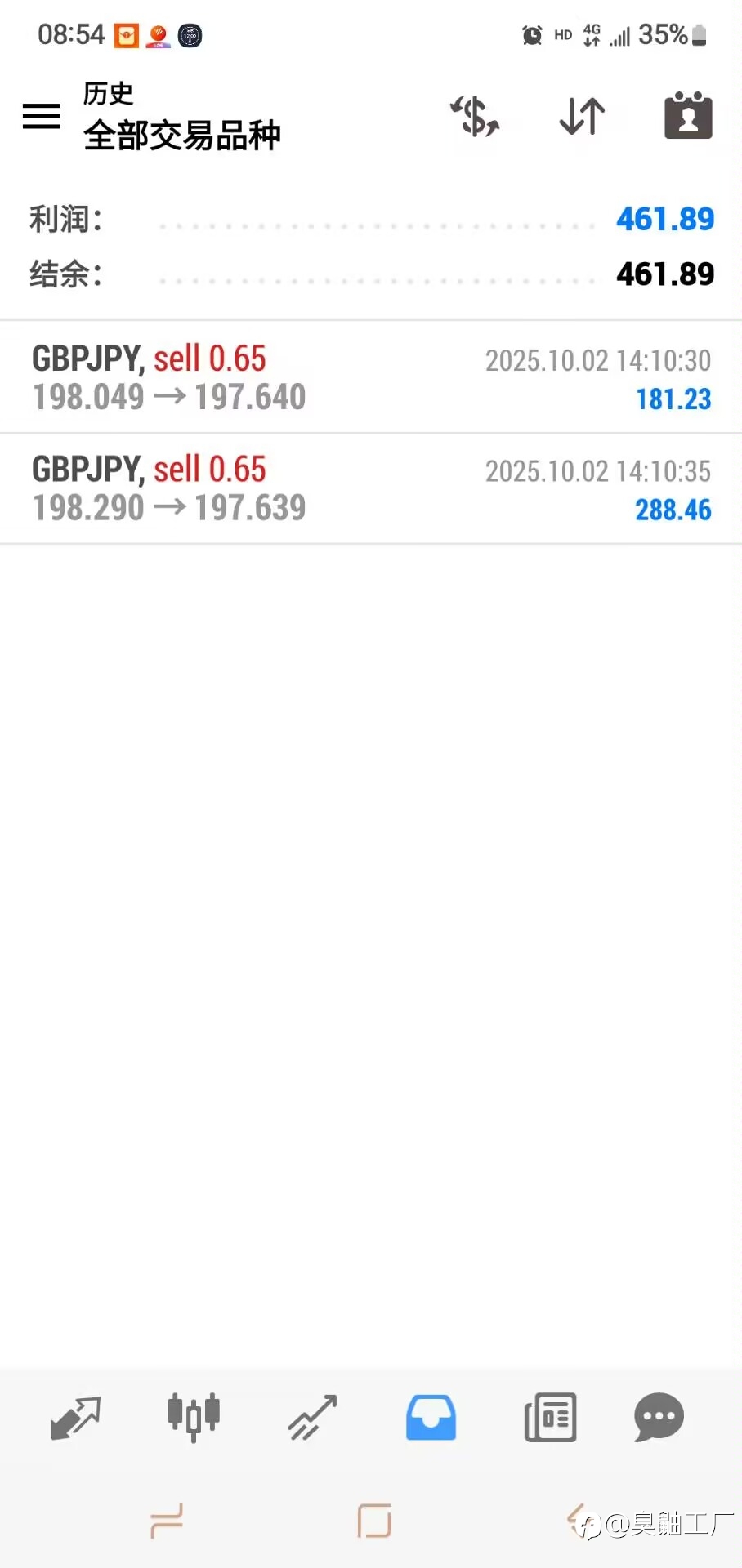Switch to the Trade tab

tap(312, 1418)
